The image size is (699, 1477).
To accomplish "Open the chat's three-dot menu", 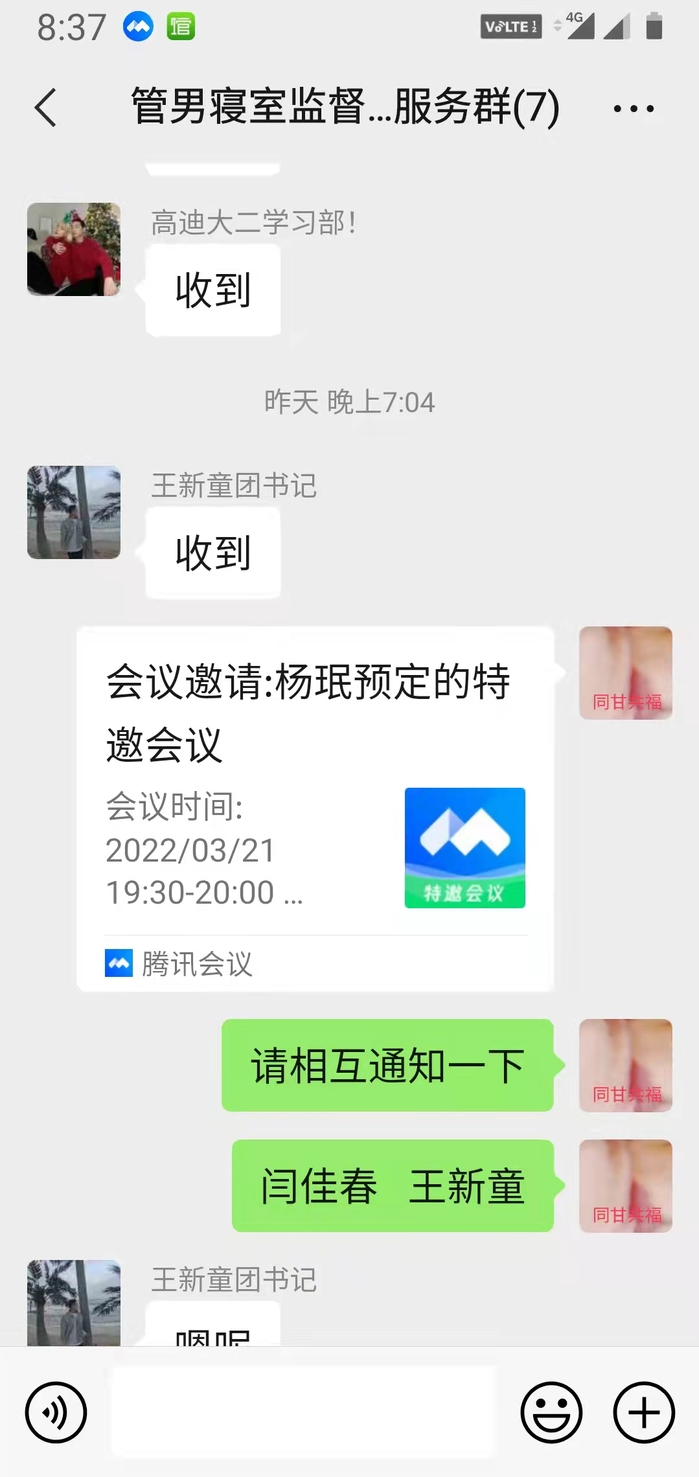I will click(x=633, y=108).
